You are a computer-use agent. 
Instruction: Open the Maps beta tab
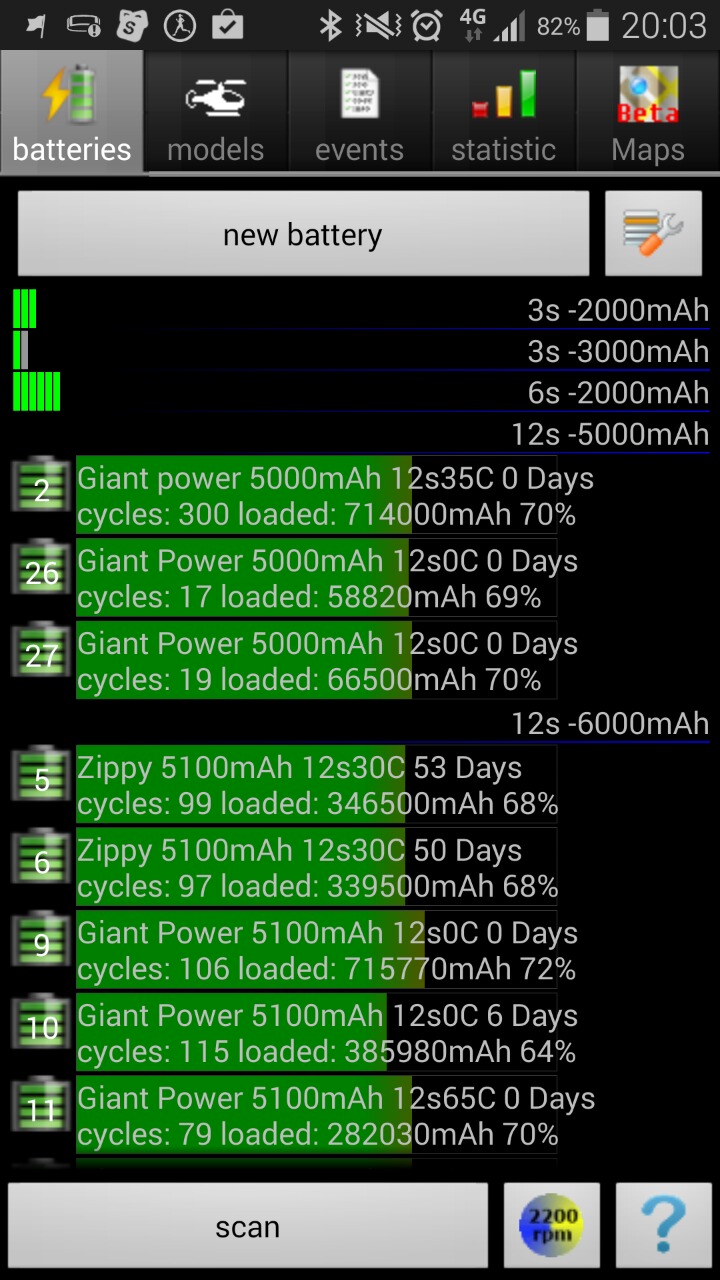click(648, 112)
